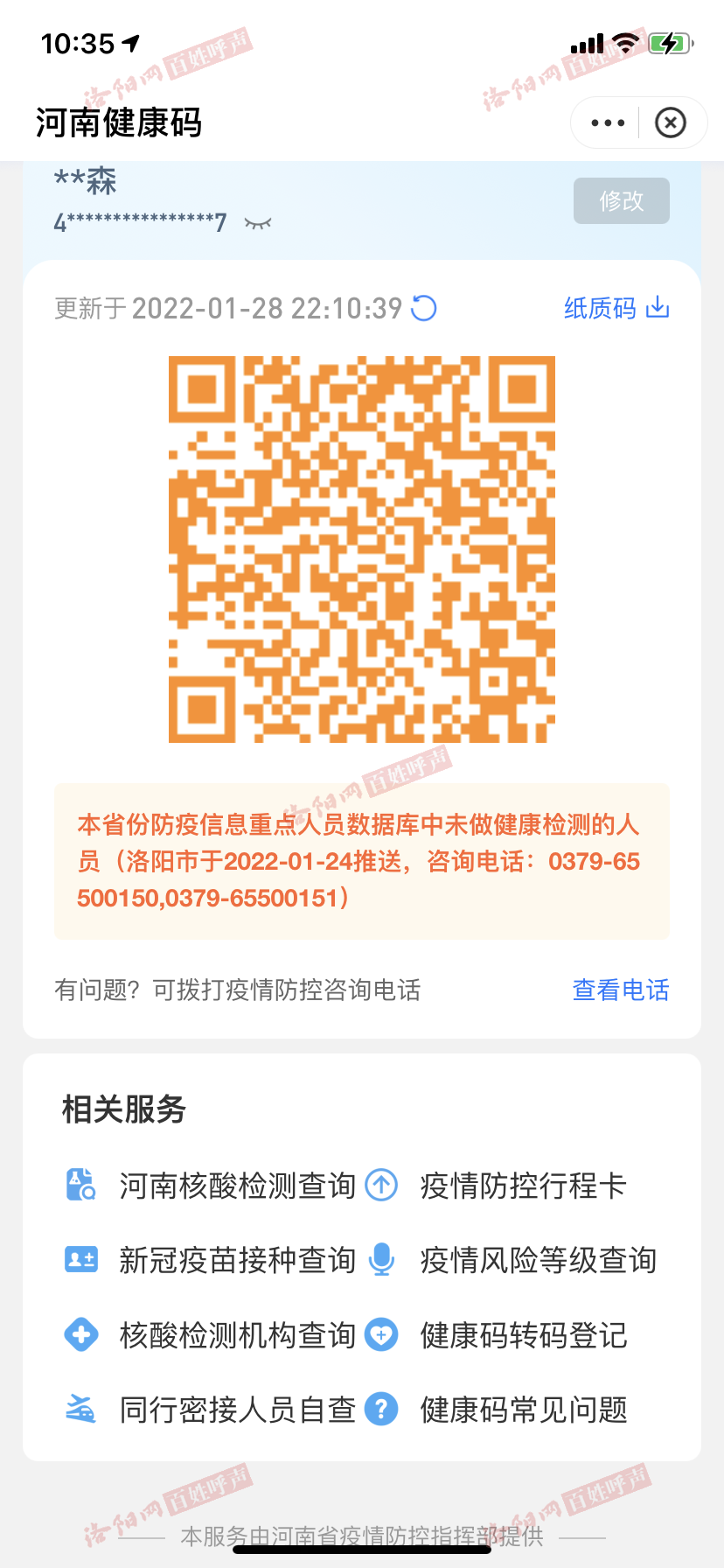This screenshot has height=1568, width=724.
Task: Refresh the health code timestamp
Action: tap(424, 308)
